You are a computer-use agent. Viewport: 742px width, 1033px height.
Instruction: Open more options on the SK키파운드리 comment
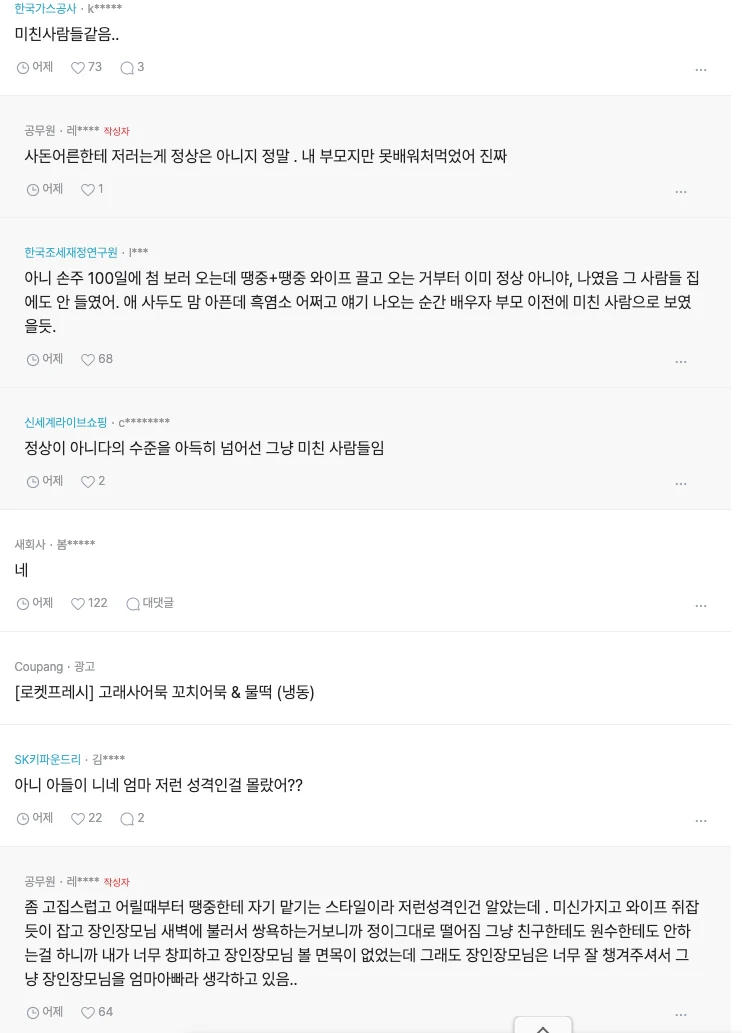700,820
